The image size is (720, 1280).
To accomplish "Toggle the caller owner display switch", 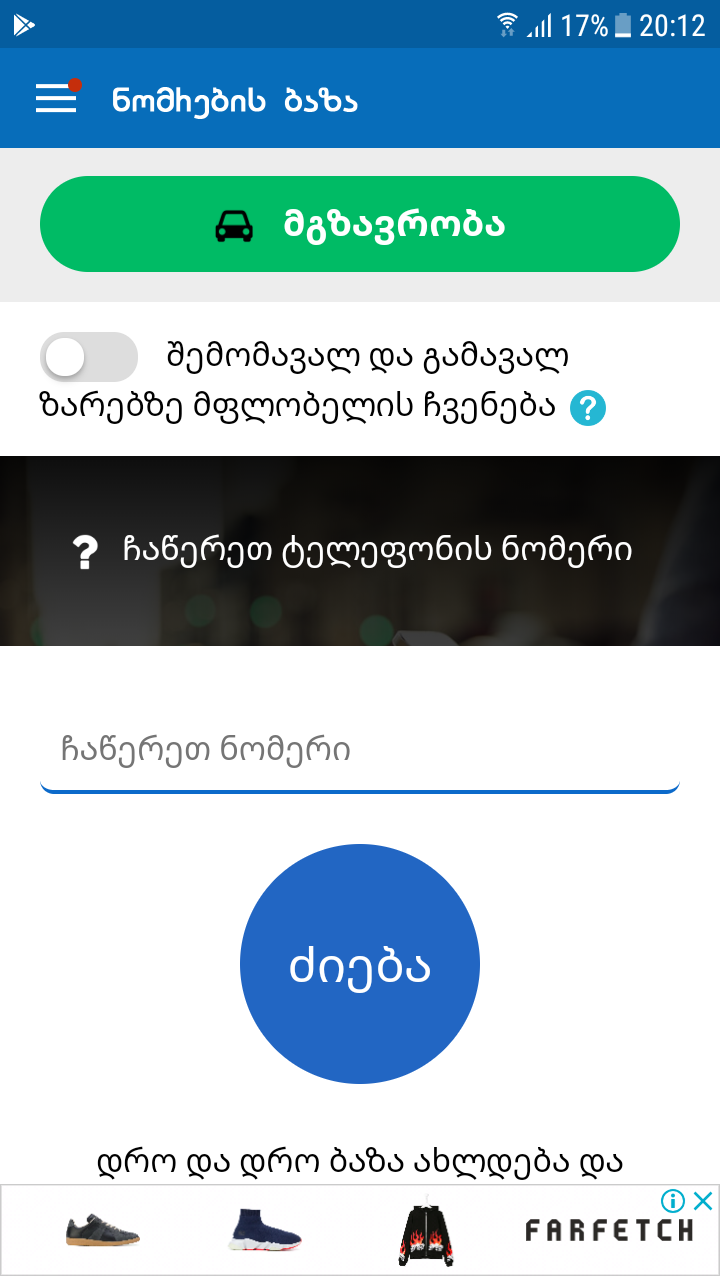I will [88, 357].
